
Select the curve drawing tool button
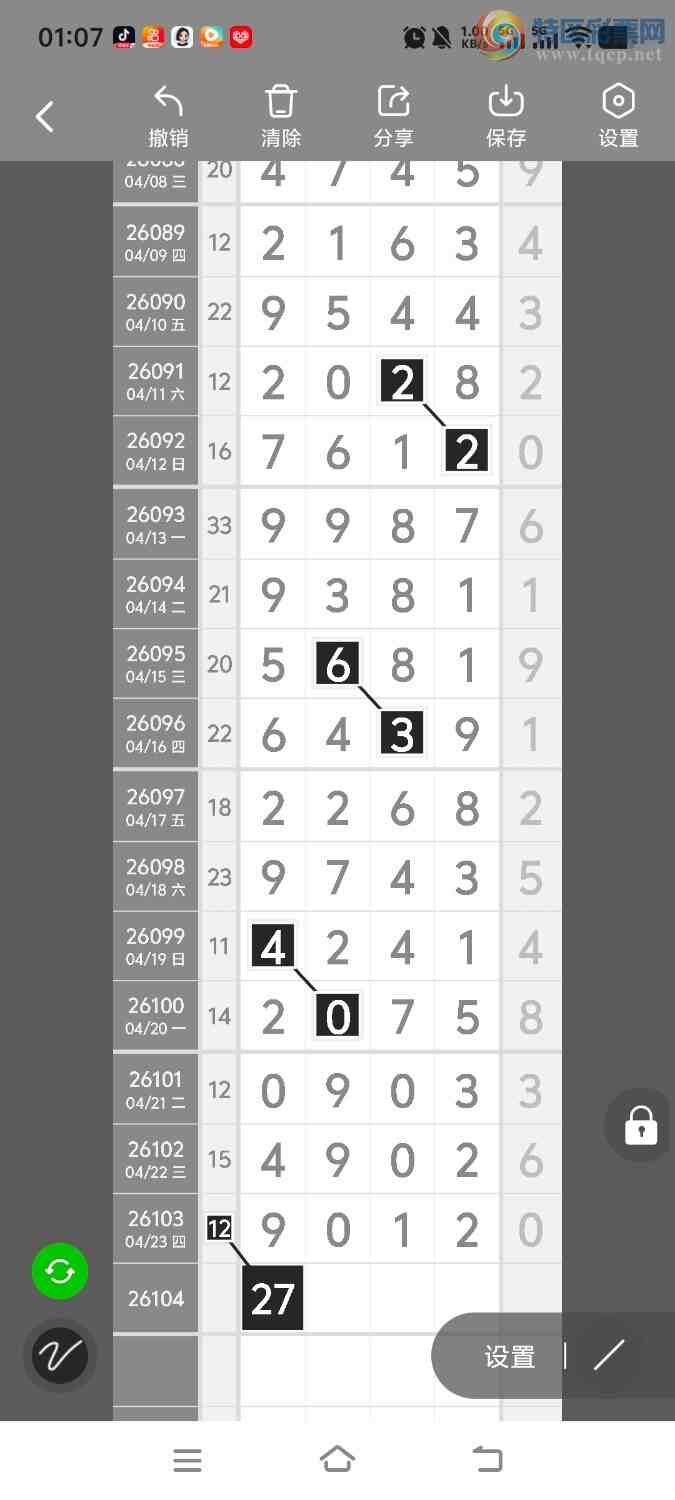coord(60,1356)
